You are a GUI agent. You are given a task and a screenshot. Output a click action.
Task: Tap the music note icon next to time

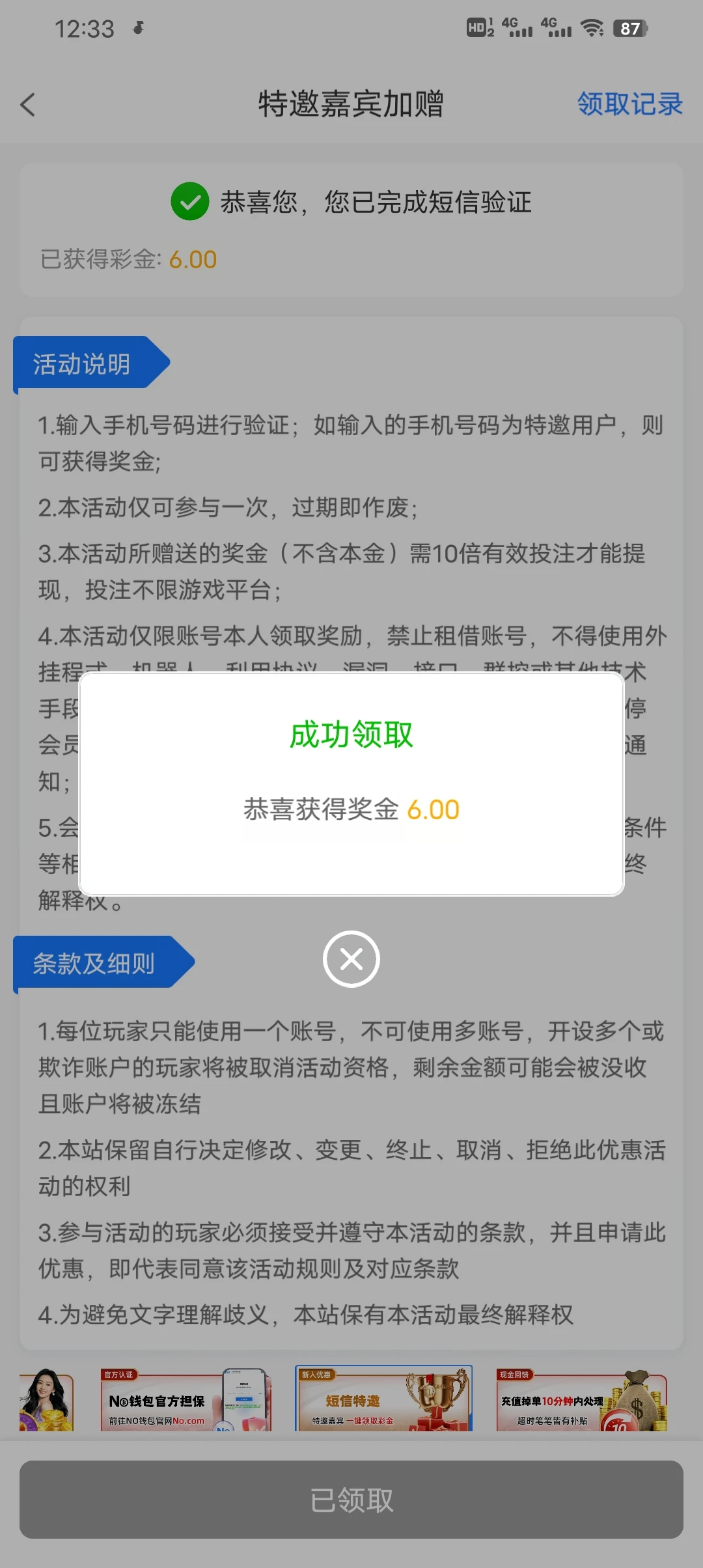138,28
